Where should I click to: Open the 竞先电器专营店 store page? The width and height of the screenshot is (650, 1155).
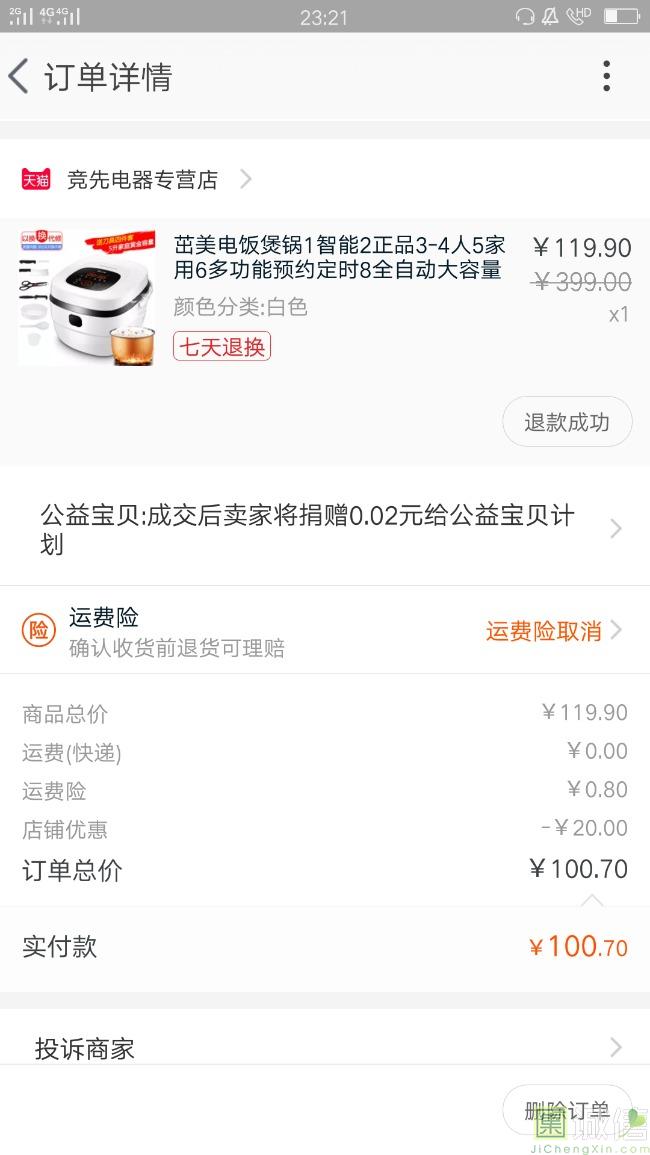pyautogui.click(x=142, y=180)
